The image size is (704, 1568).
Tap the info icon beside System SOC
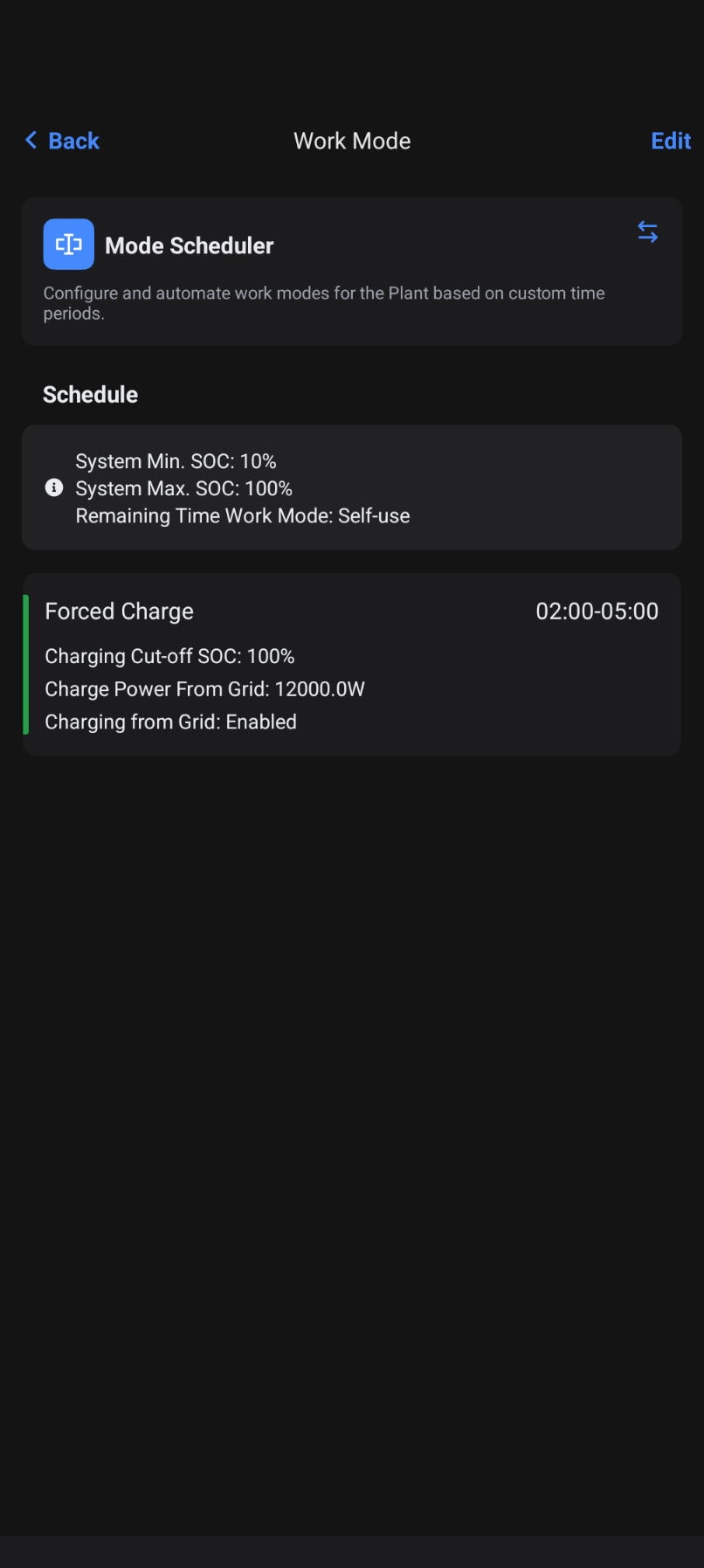(x=54, y=487)
